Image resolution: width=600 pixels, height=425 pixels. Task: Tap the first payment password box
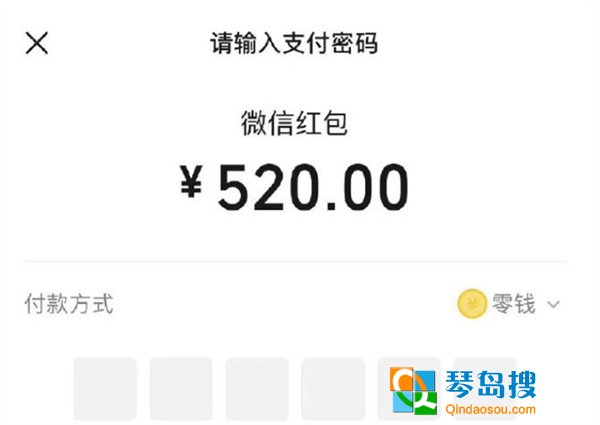[105, 388]
